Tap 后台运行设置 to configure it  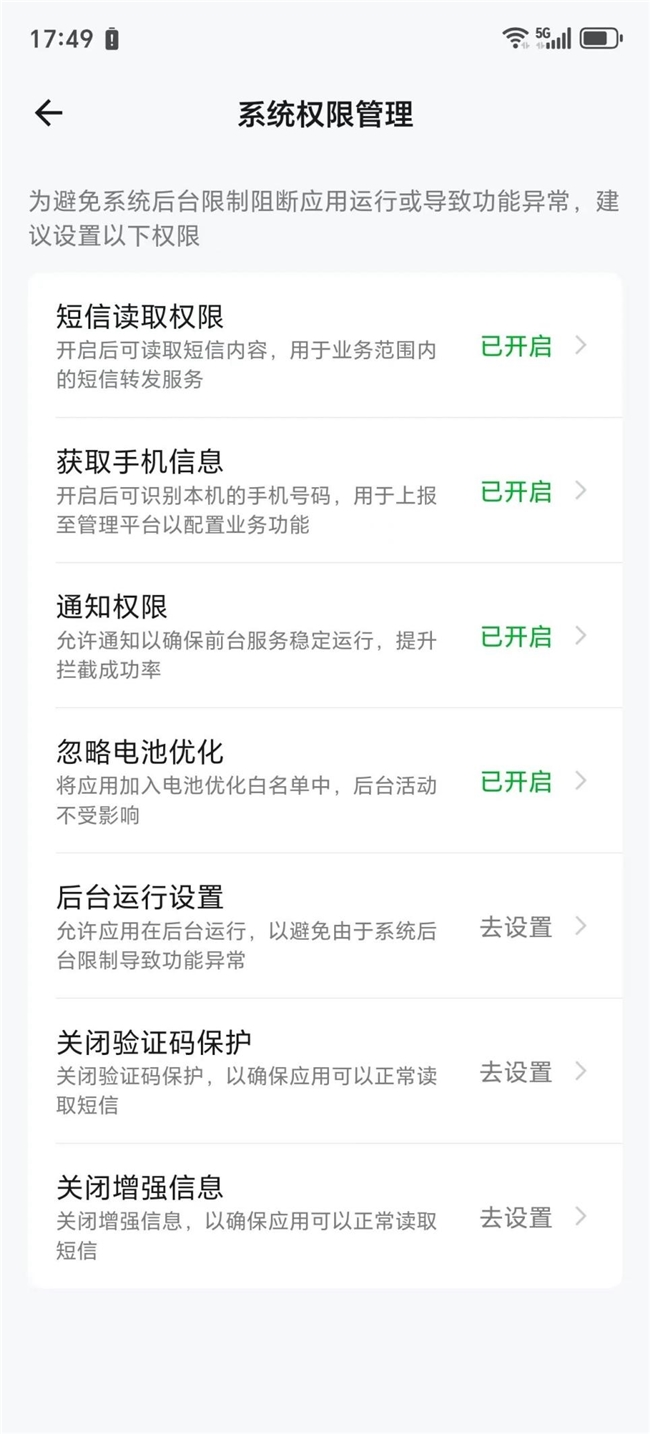pyautogui.click(x=325, y=926)
